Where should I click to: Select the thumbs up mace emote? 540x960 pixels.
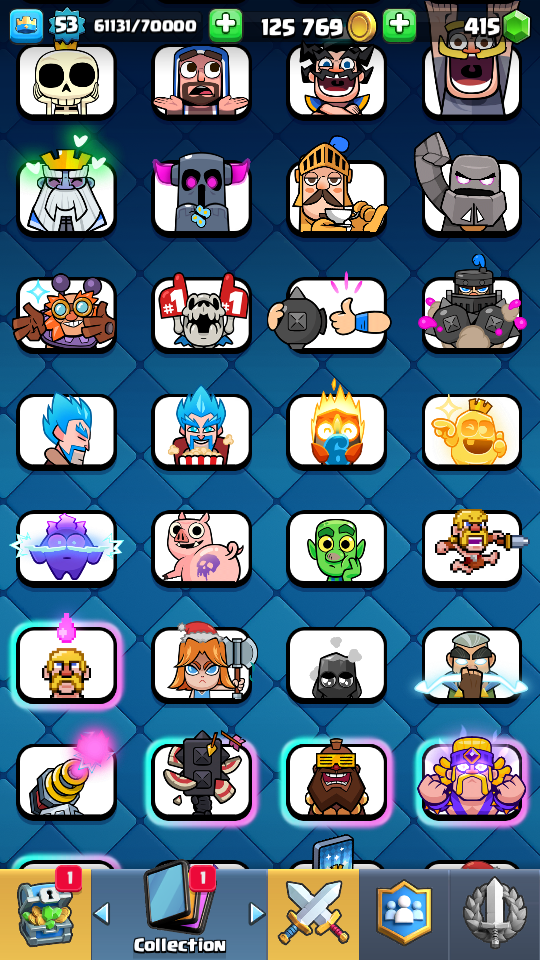(x=337, y=315)
